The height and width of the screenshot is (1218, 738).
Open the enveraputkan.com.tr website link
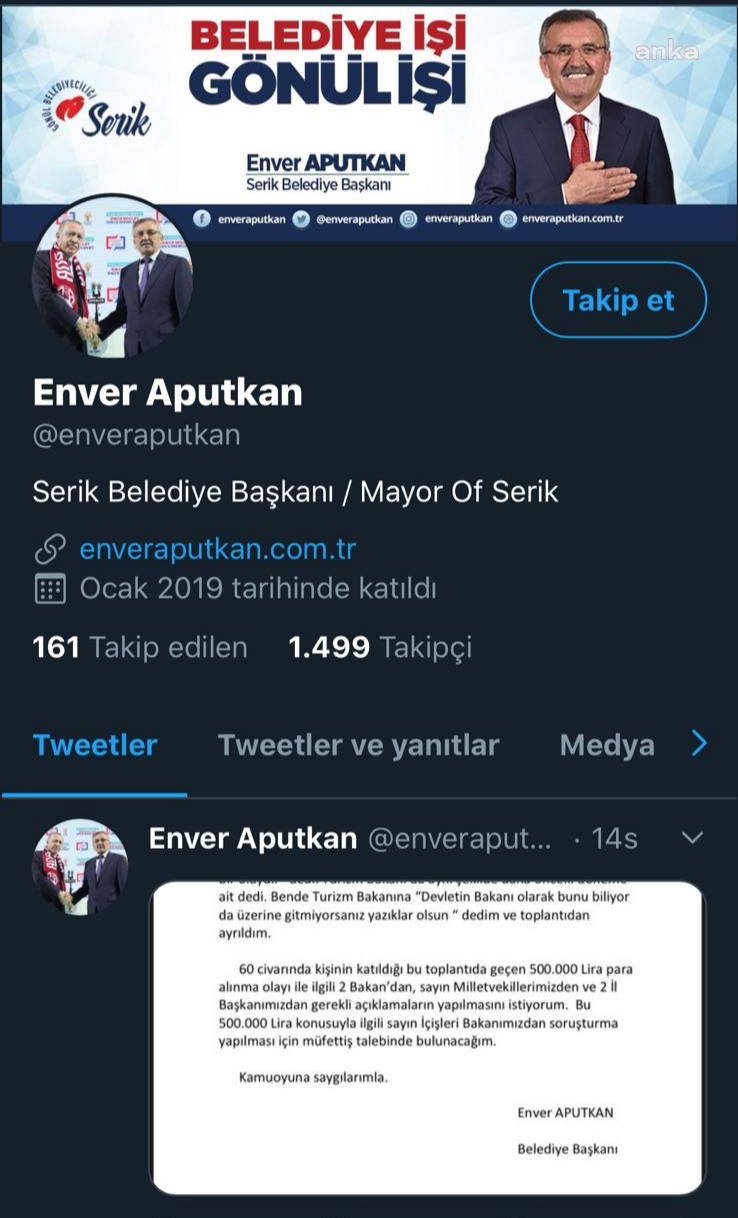point(217,549)
